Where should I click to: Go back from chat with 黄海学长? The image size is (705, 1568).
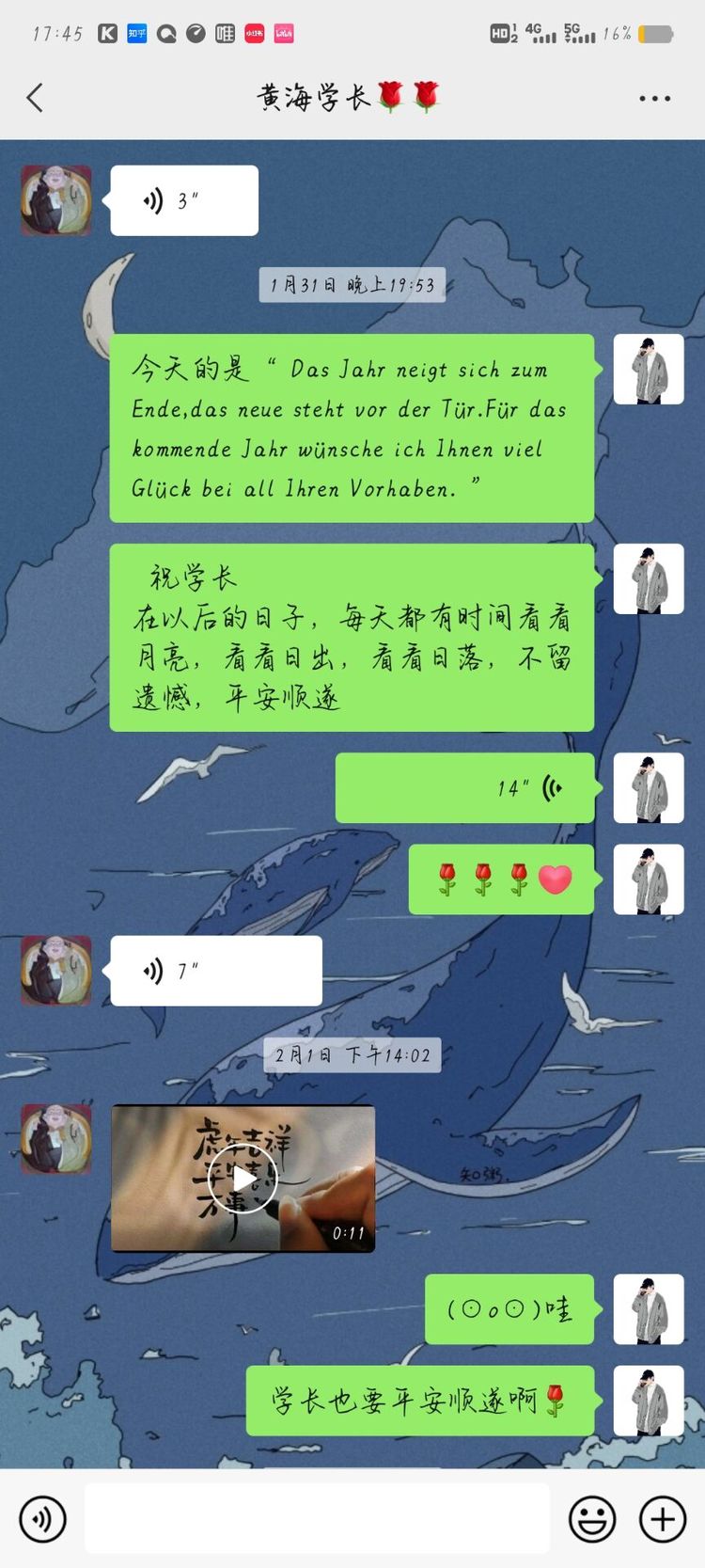36,98
